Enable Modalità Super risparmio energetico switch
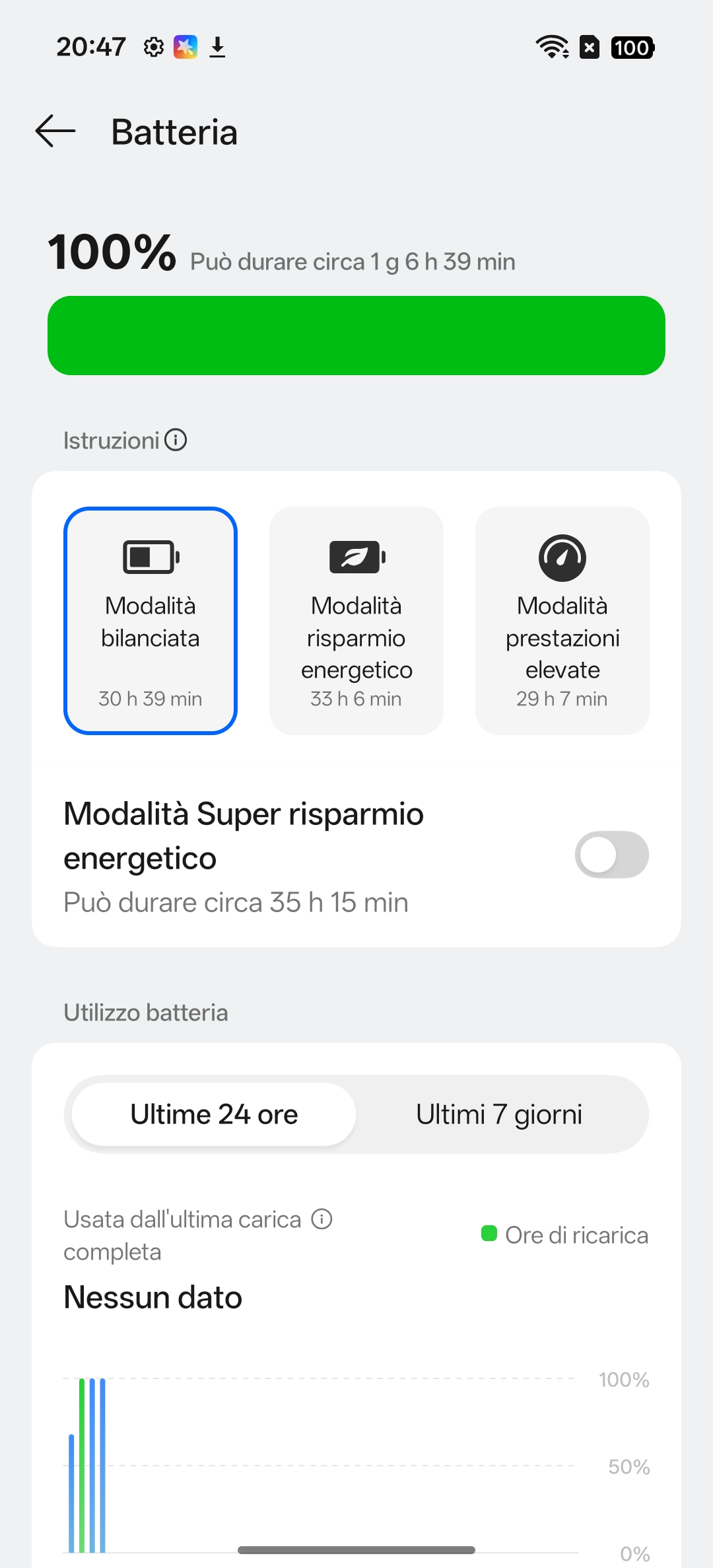The width and height of the screenshot is (713, 1568). [x=611, y=855]
